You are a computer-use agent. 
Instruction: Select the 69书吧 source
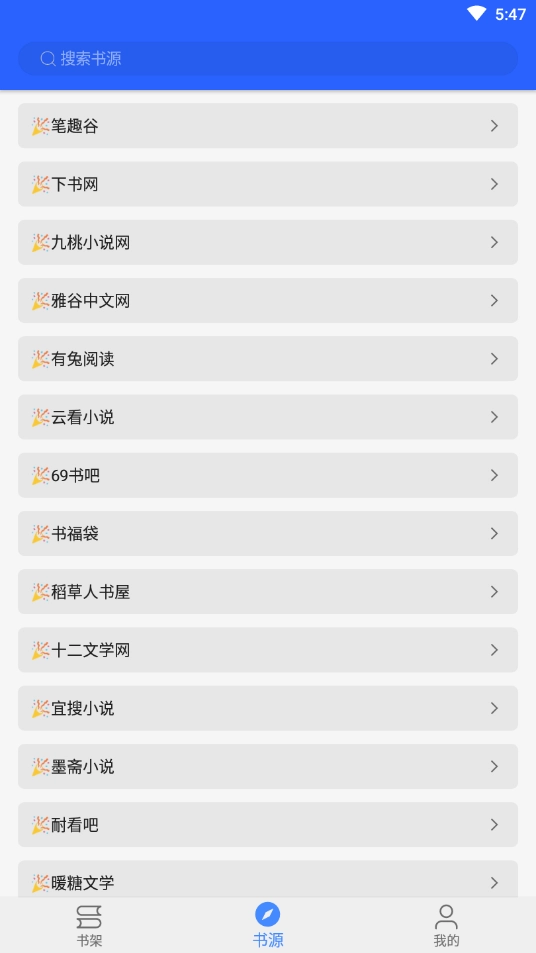(x=268, y=475)
